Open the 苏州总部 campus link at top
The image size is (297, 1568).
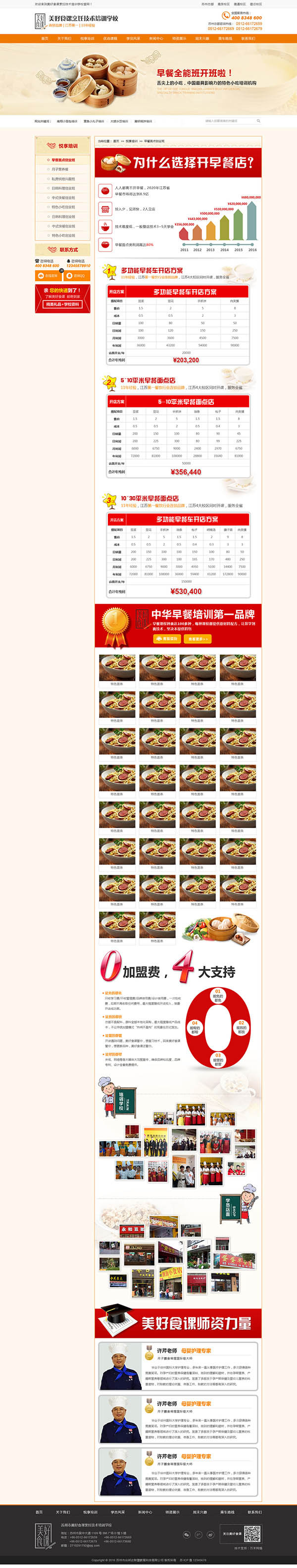tap(207, 3)
